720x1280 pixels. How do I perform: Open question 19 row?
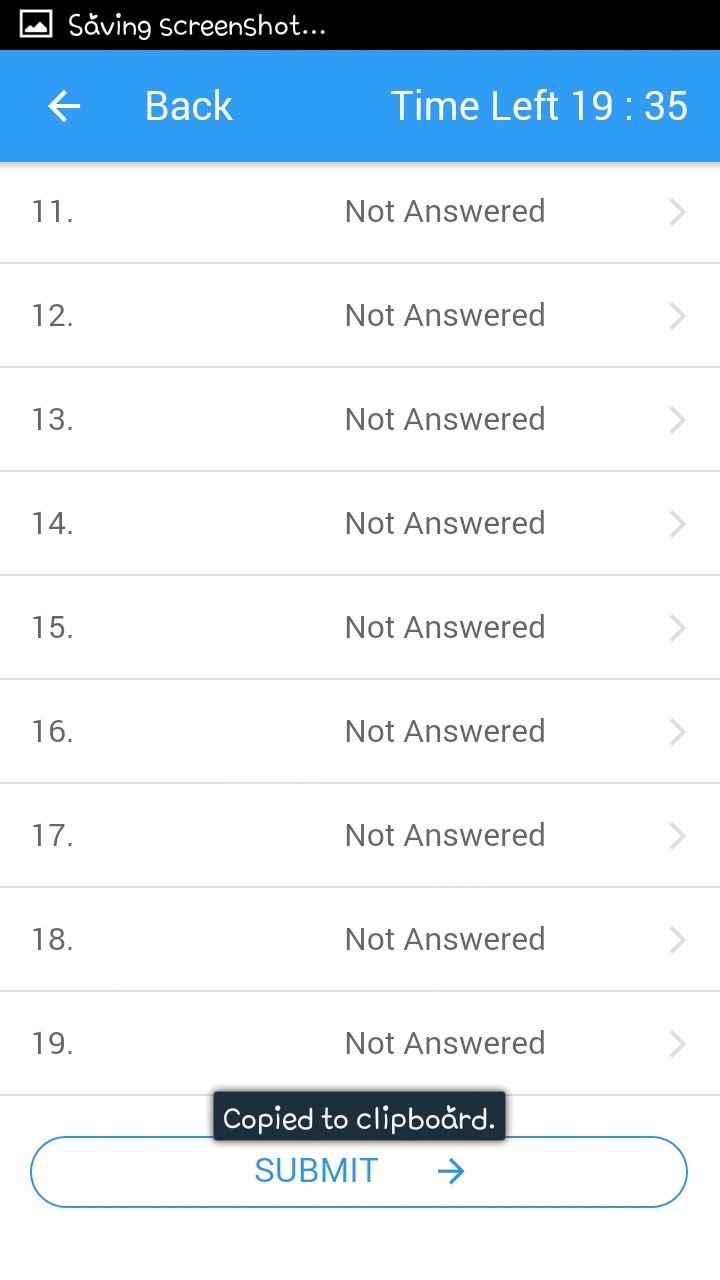click(360, 1044)
